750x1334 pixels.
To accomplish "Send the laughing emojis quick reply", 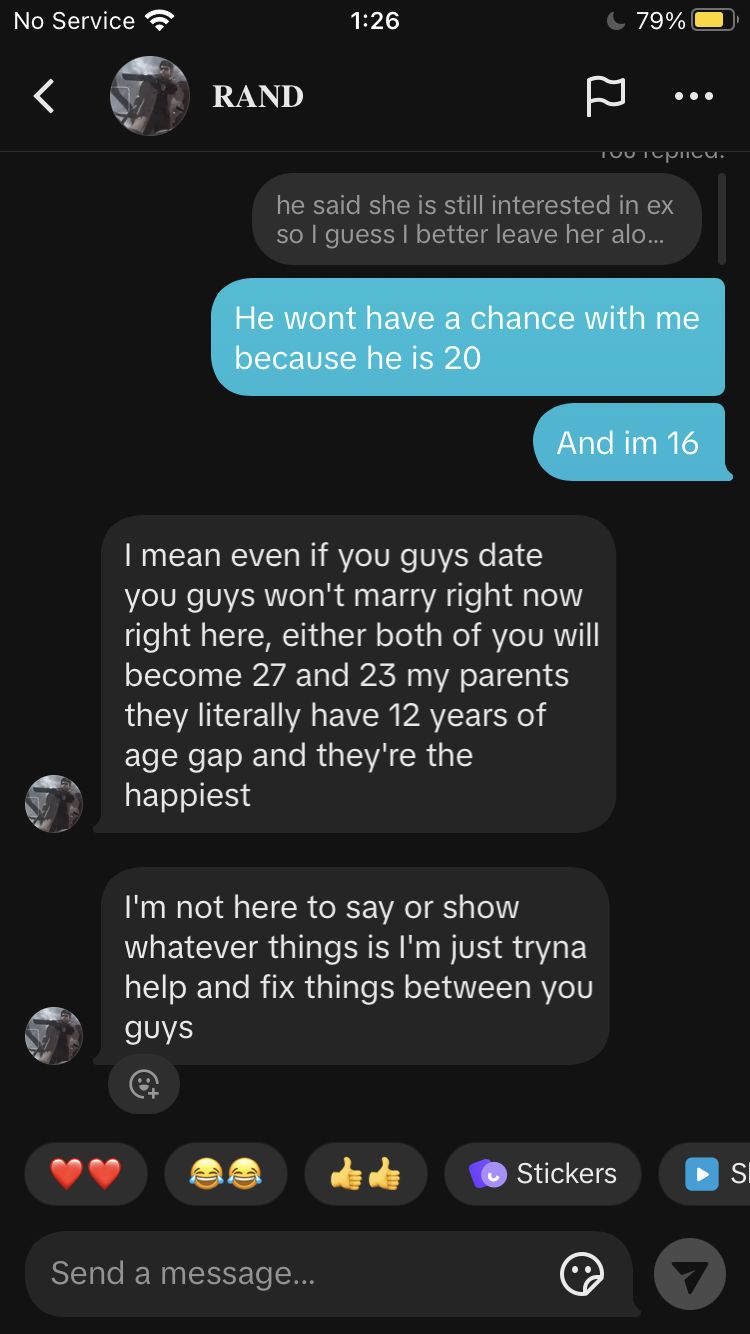I will (x=225, y=1174).
